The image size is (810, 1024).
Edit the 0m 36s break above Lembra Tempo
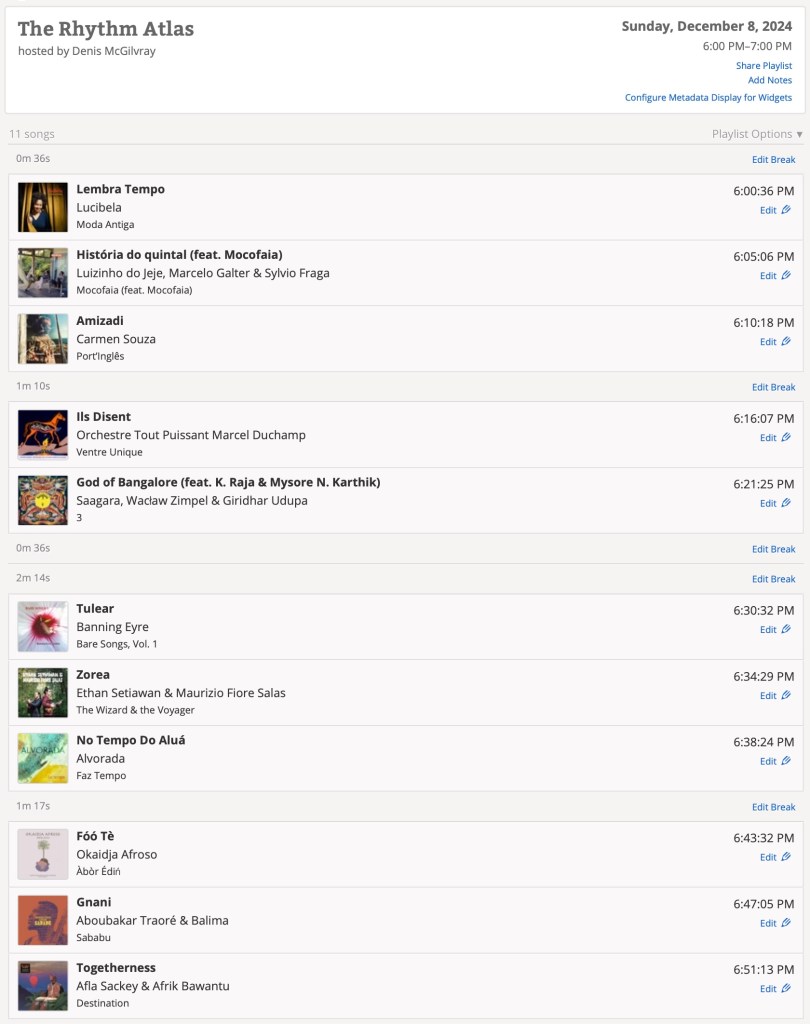point(773,160)
